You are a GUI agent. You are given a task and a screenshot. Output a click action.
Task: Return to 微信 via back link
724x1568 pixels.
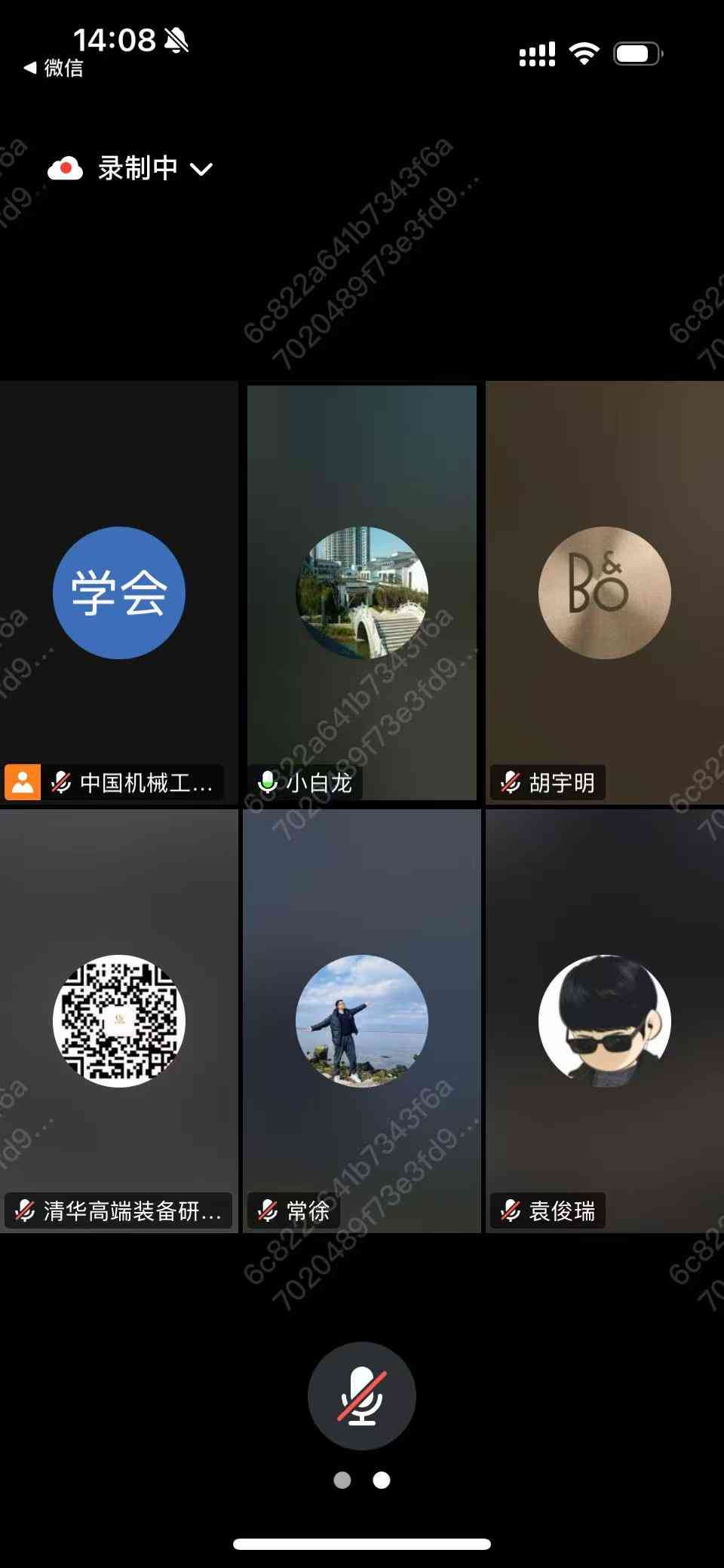pos(53,68)
